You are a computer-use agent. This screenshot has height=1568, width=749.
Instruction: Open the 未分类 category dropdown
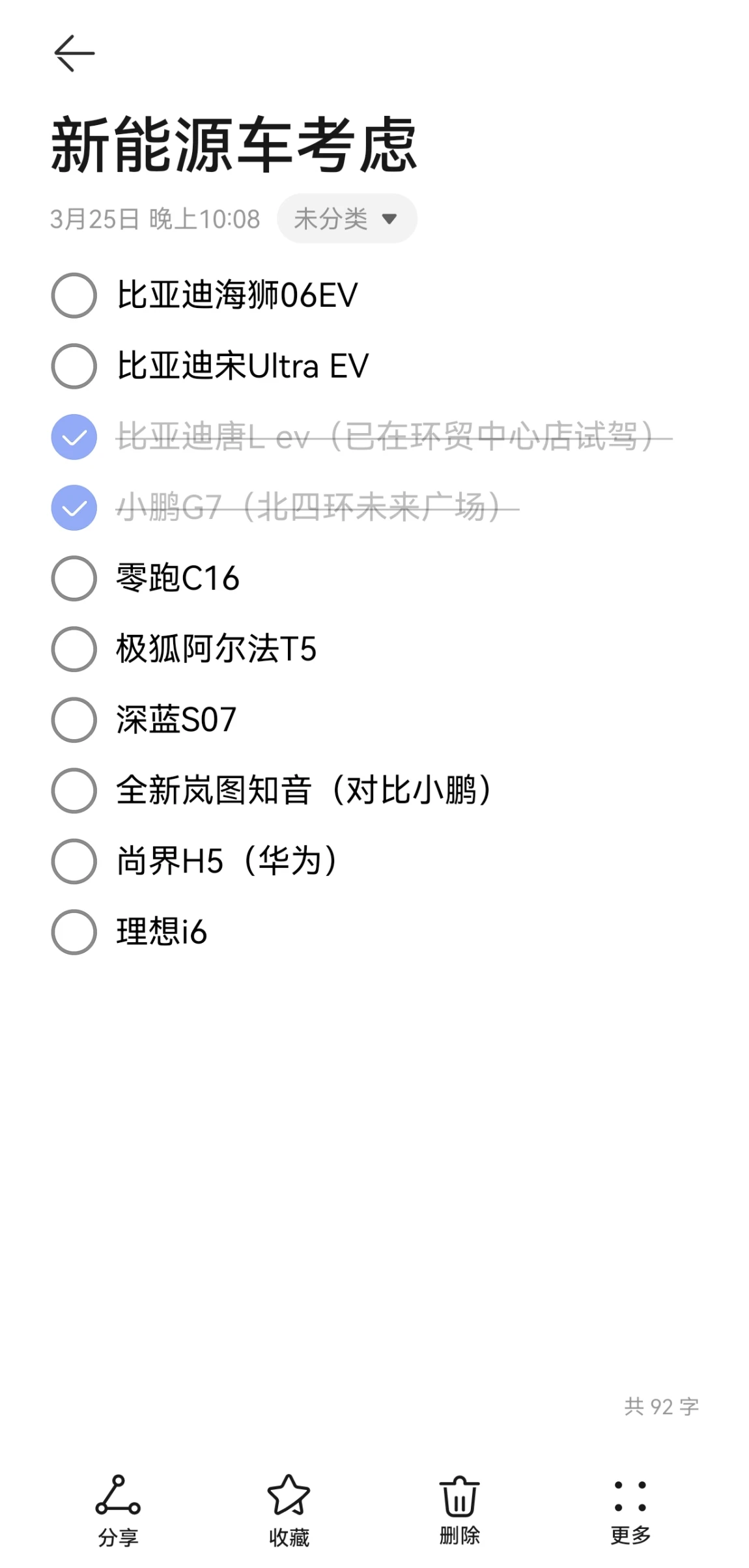(346, 218)
